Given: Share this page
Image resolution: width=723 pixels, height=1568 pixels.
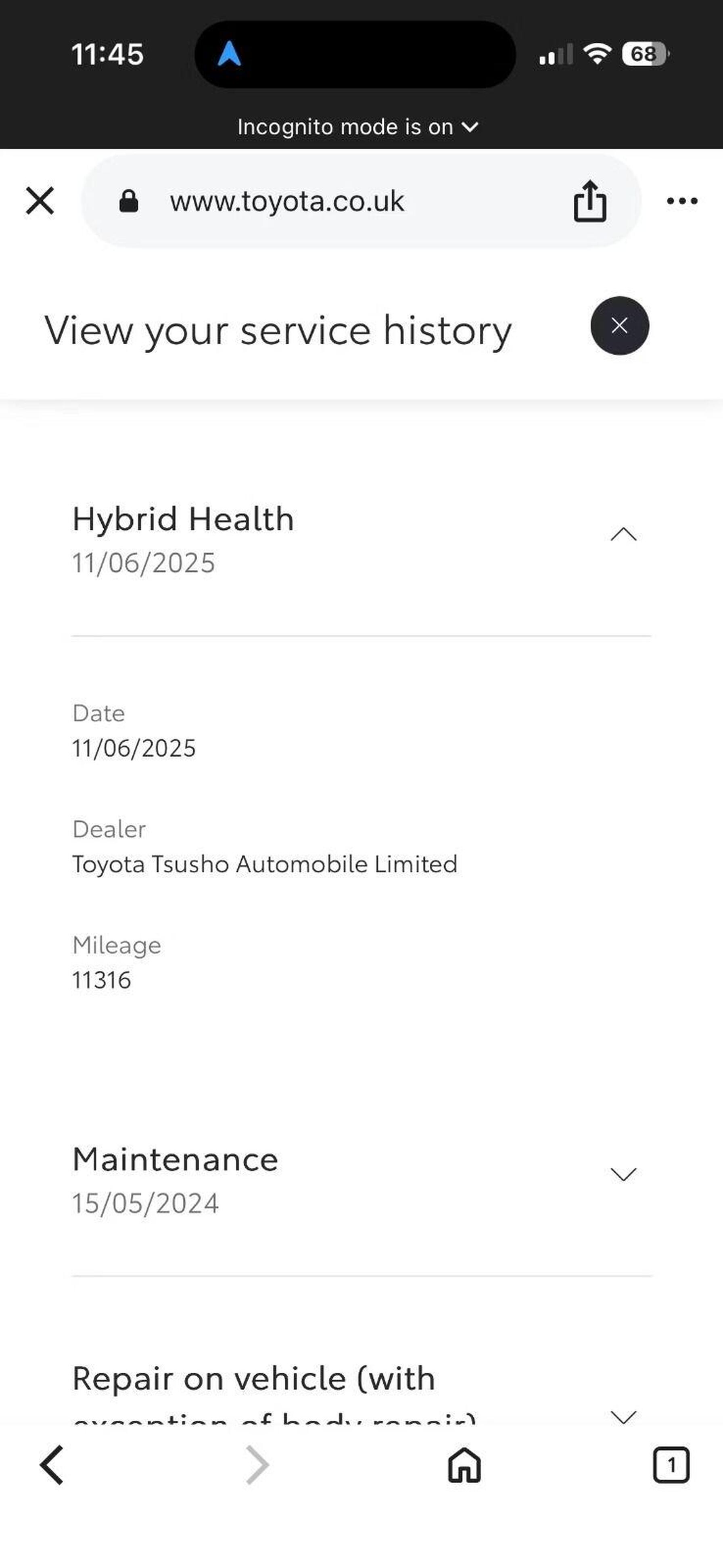Looking at the screenshot, I should 590,201.
